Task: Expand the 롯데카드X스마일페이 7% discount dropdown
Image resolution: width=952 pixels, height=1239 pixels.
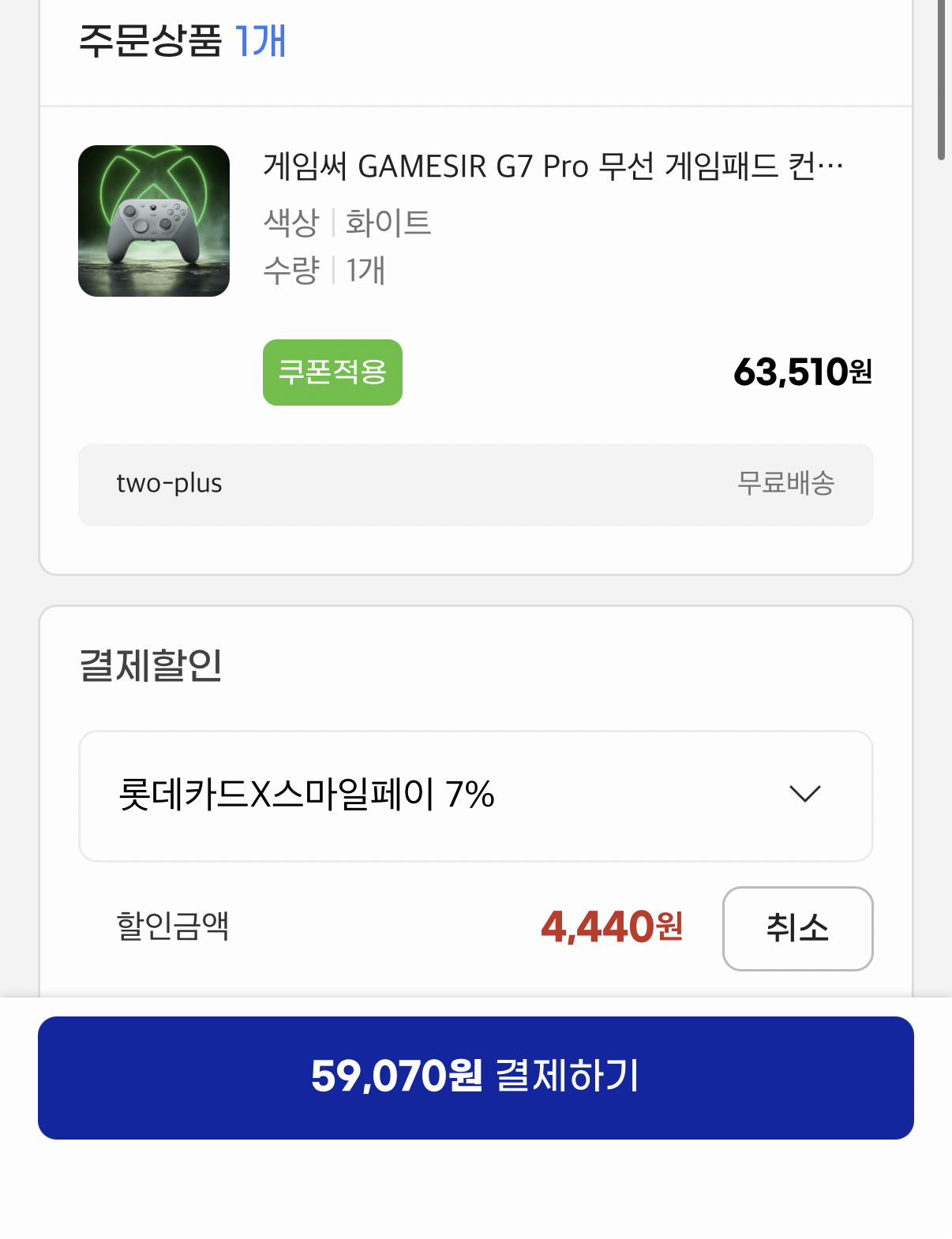Action: click(474, 795)
